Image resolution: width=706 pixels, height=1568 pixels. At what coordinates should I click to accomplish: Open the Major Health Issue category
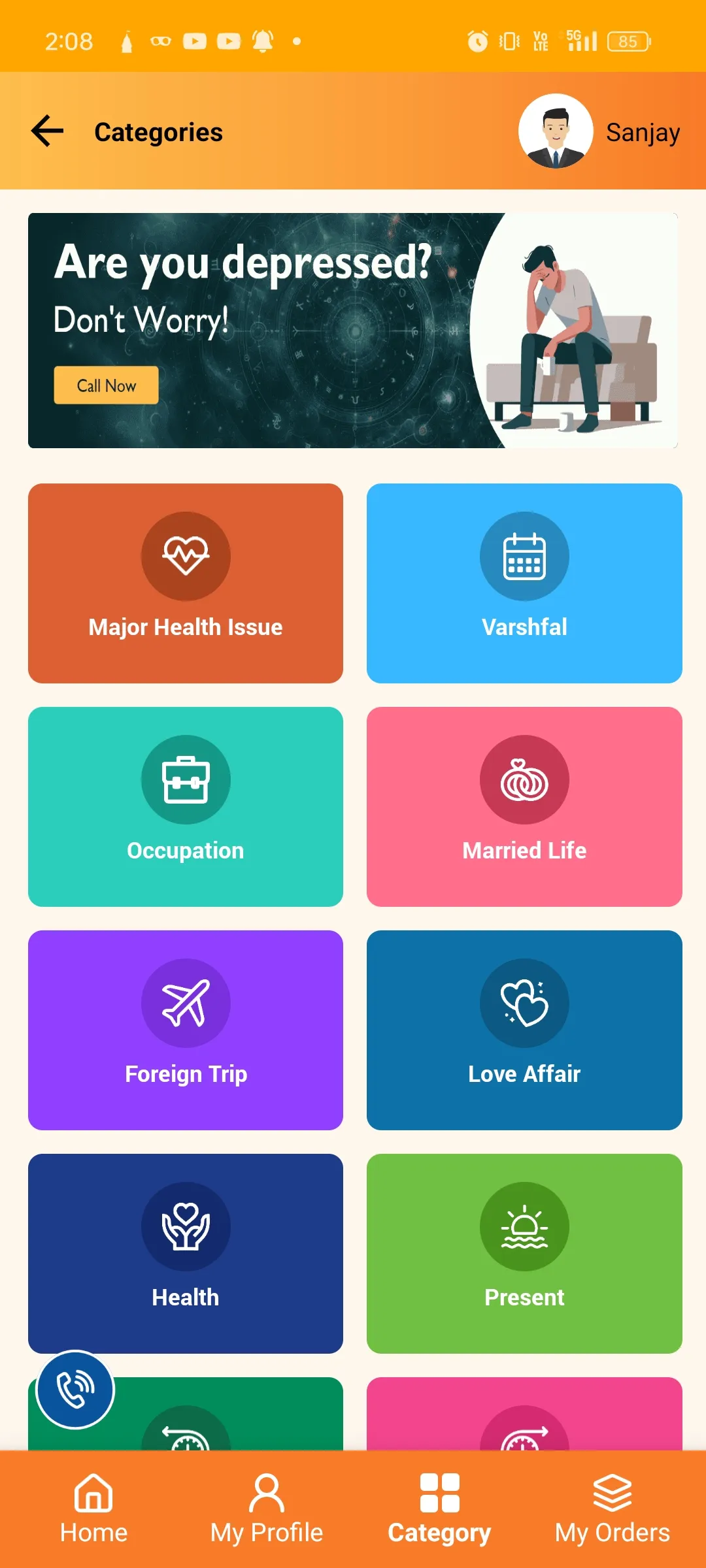[x=186, y=583]
